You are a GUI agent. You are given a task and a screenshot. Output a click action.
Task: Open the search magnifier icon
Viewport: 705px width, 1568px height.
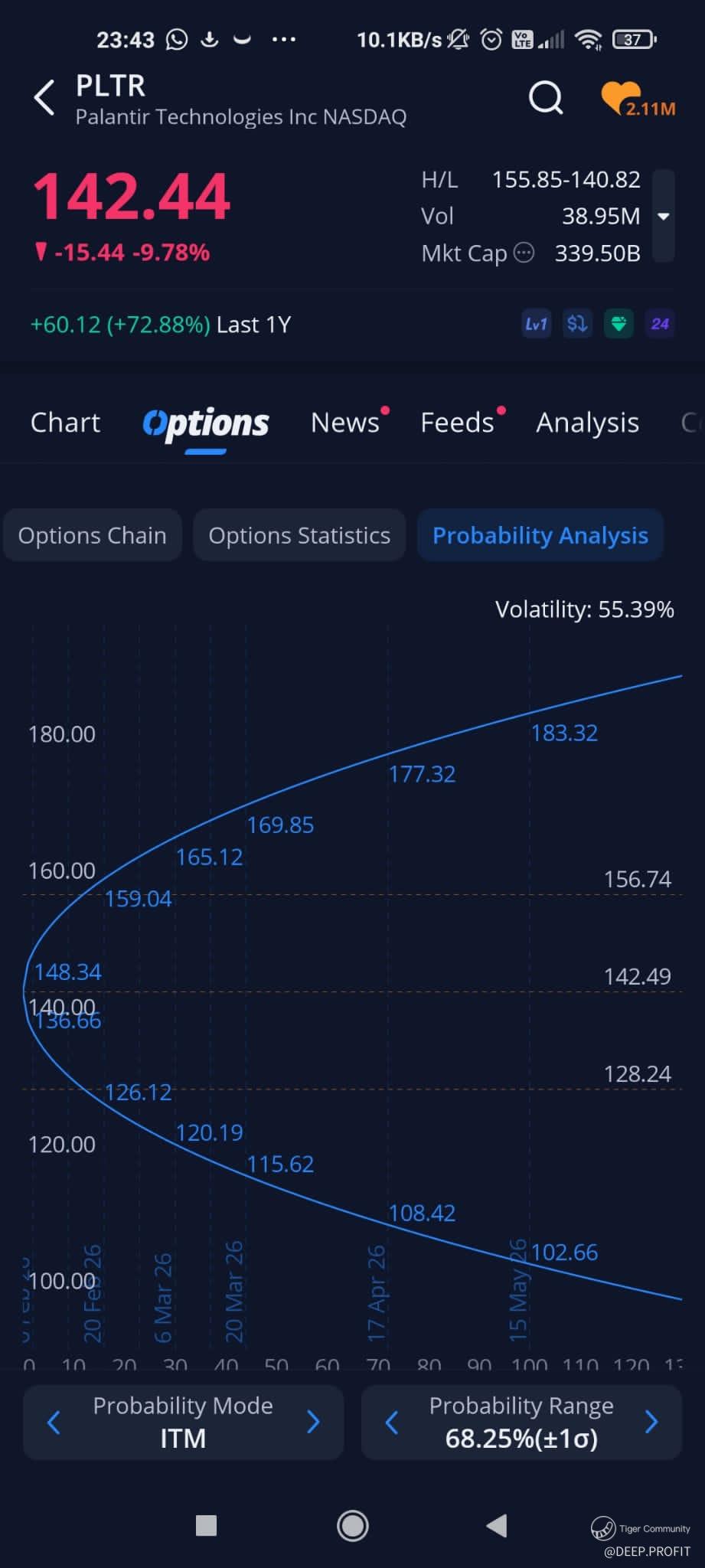tap(546, 98)
